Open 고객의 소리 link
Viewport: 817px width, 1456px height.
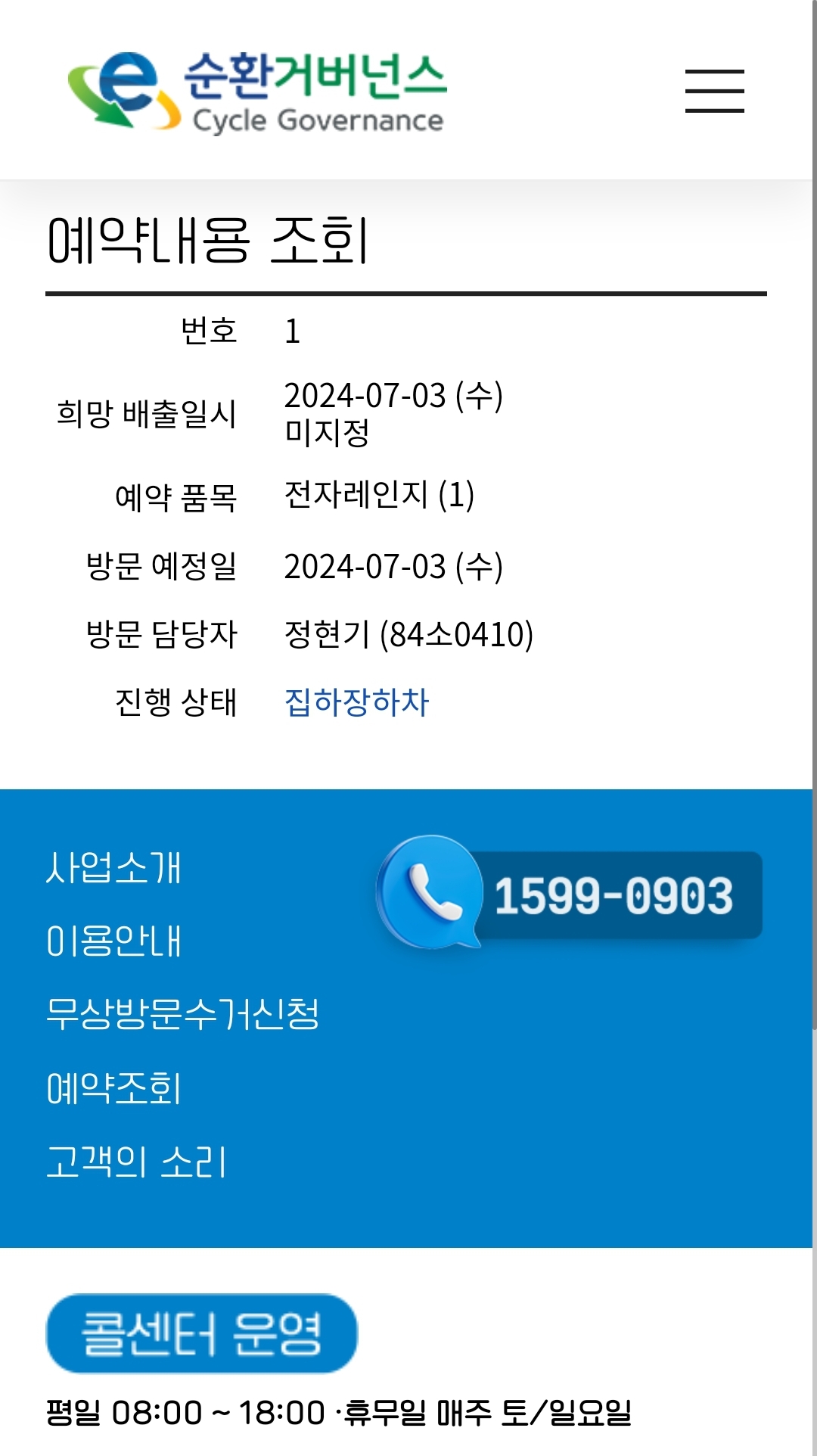click(136, 1162)
